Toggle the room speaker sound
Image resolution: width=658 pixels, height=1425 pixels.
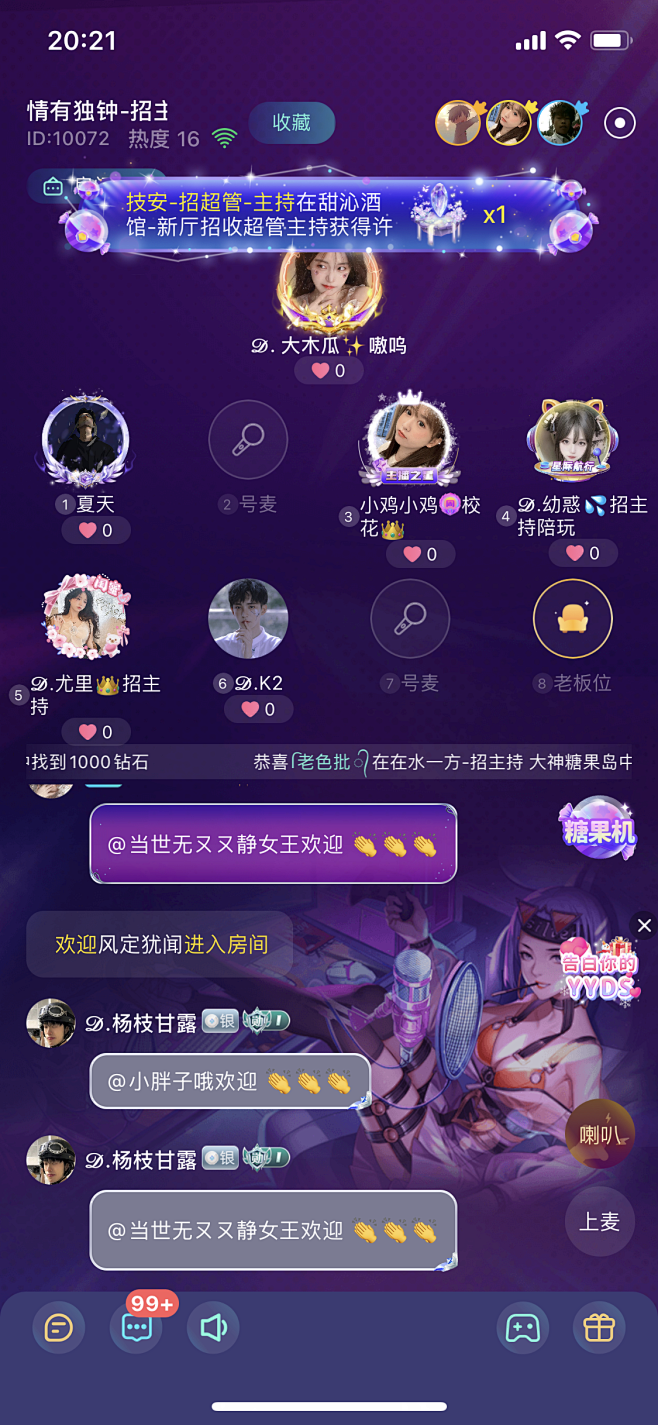(213, 1327)
